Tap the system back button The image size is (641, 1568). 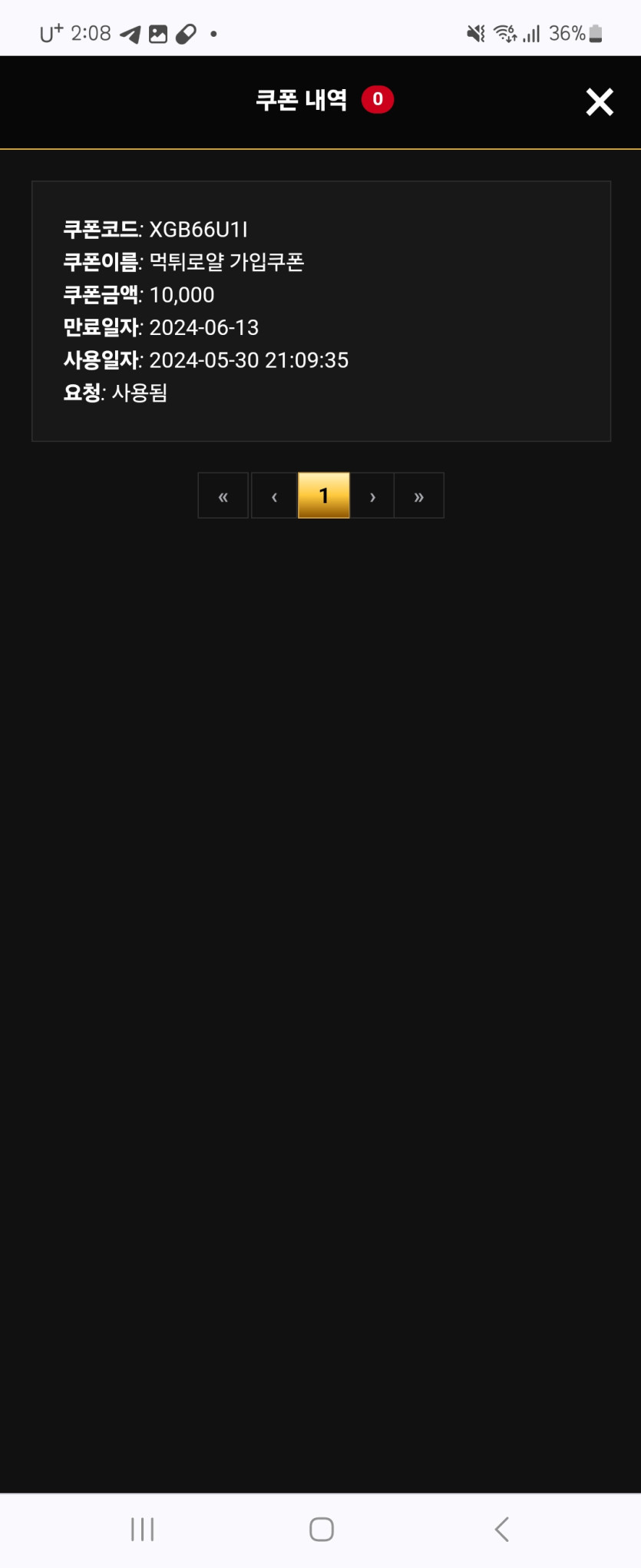click(501, 1529)
